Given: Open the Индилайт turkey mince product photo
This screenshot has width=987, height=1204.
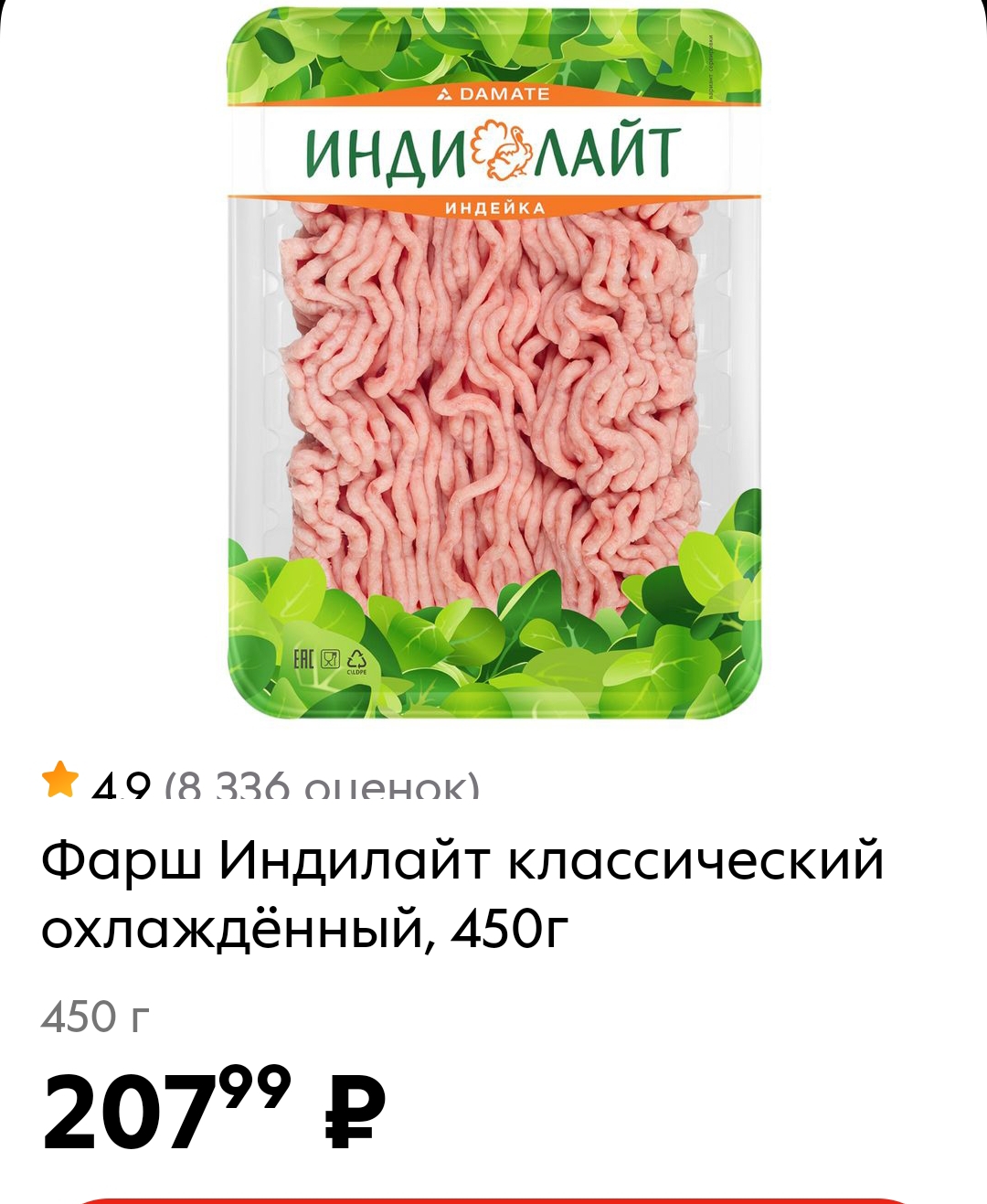Looking at the screenshot, I should click(493, 363).
